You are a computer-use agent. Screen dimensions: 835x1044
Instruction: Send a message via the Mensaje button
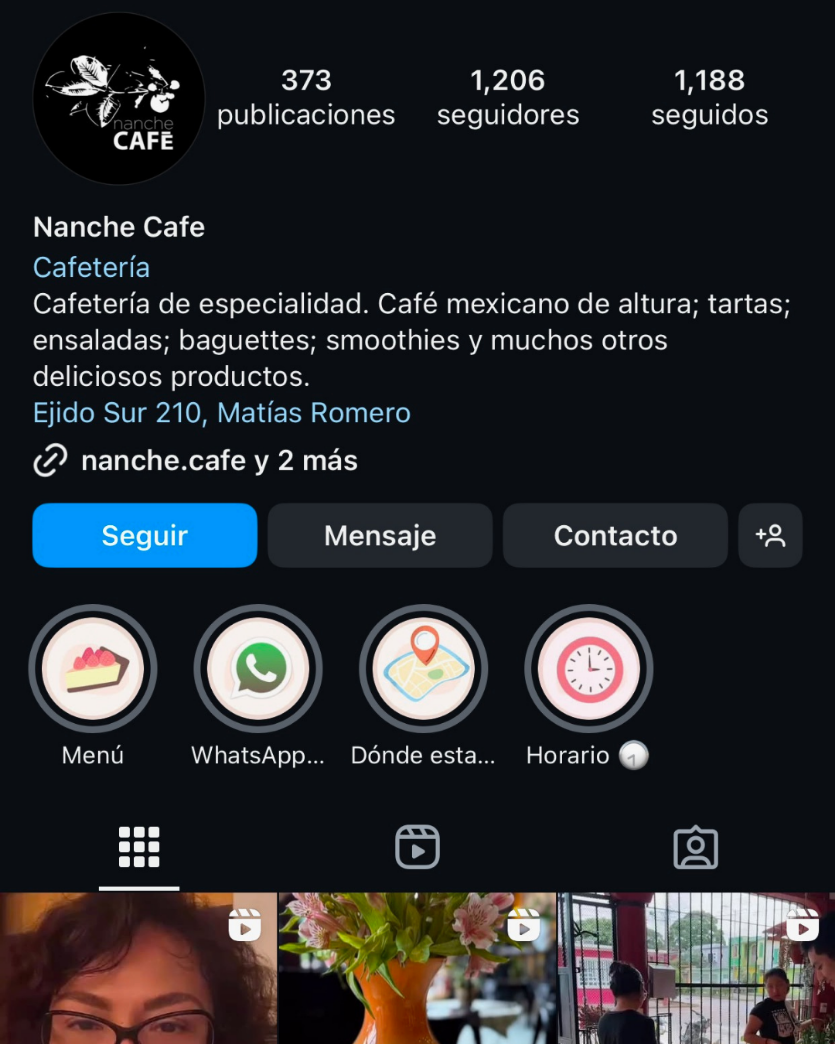point(380,536)
